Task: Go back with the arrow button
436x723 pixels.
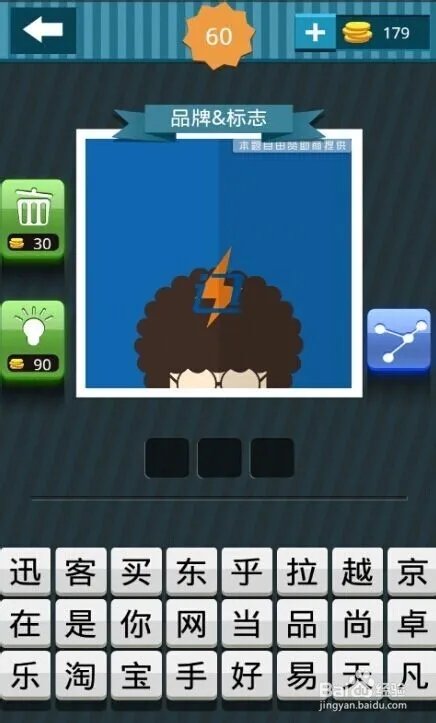Action: click(x=43, y=30)
